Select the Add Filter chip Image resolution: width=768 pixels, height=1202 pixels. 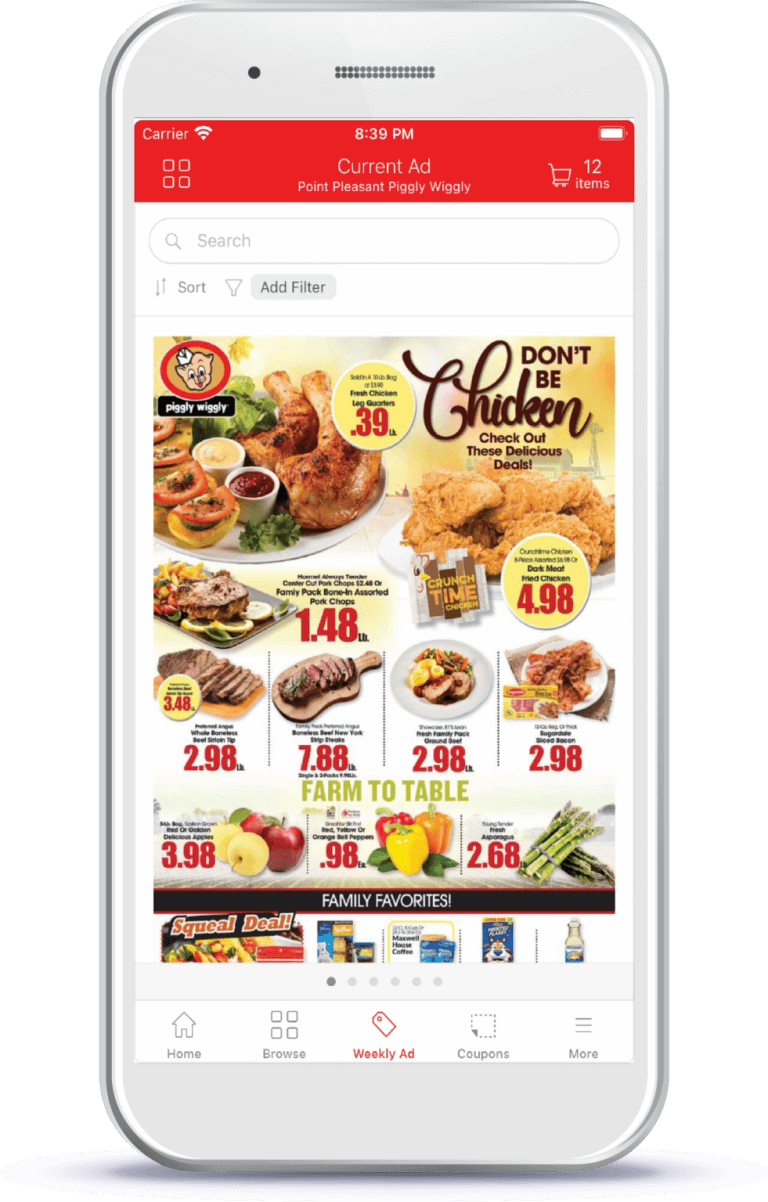tap(293, 288)
